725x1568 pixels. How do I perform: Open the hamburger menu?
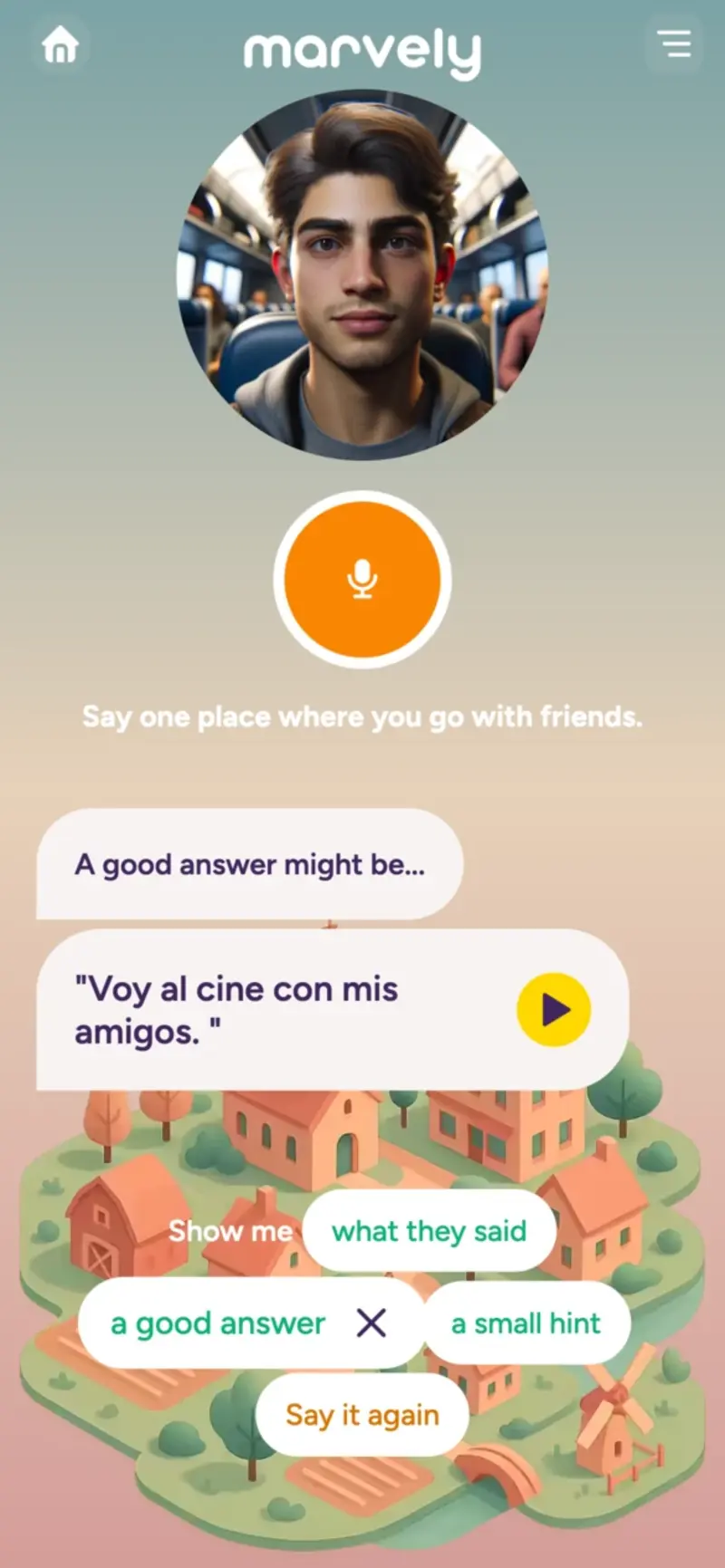click(x=674, y=44)
